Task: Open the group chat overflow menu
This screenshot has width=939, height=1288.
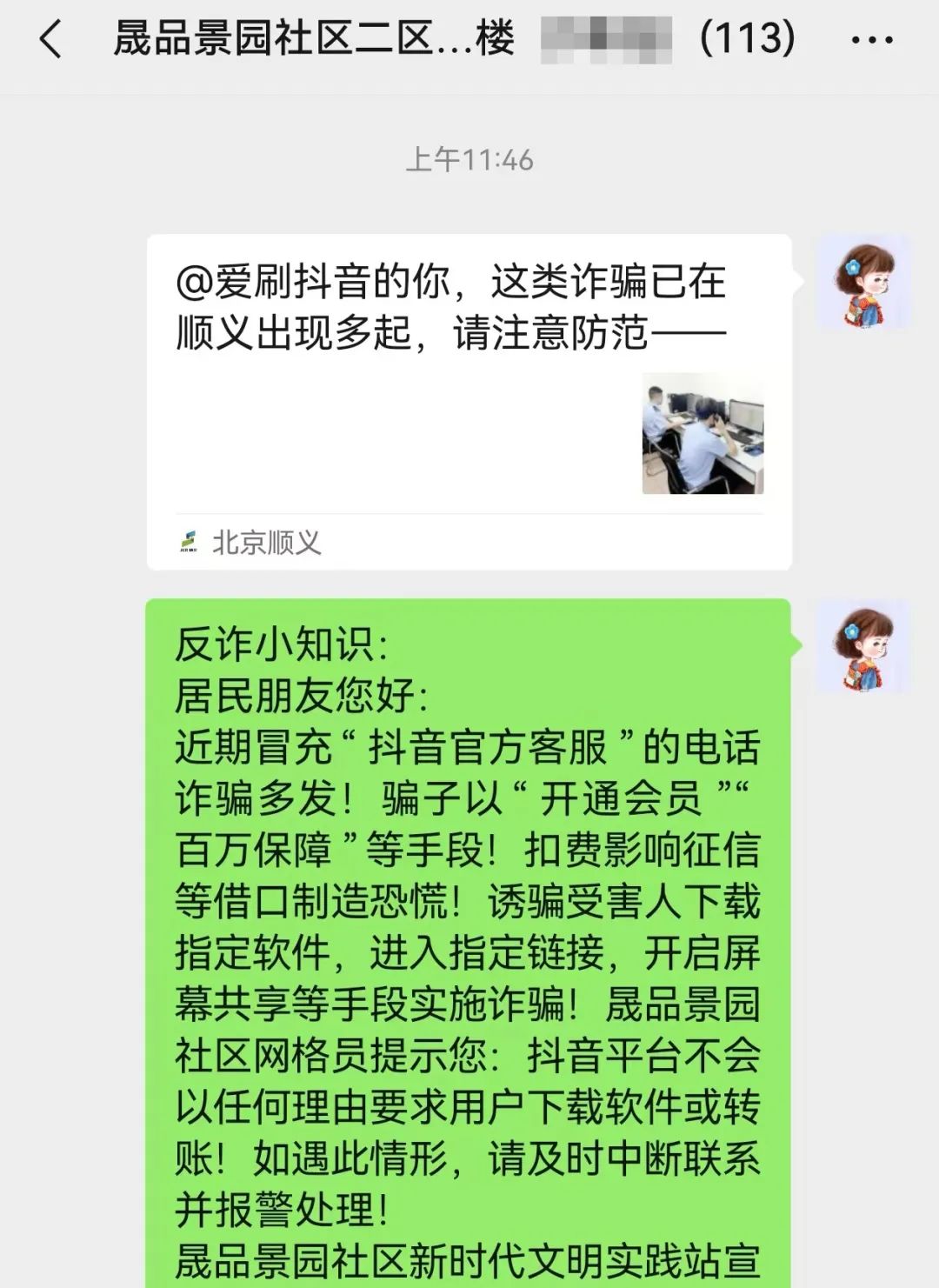Action: pyautogui.click(x=871, y=40)
